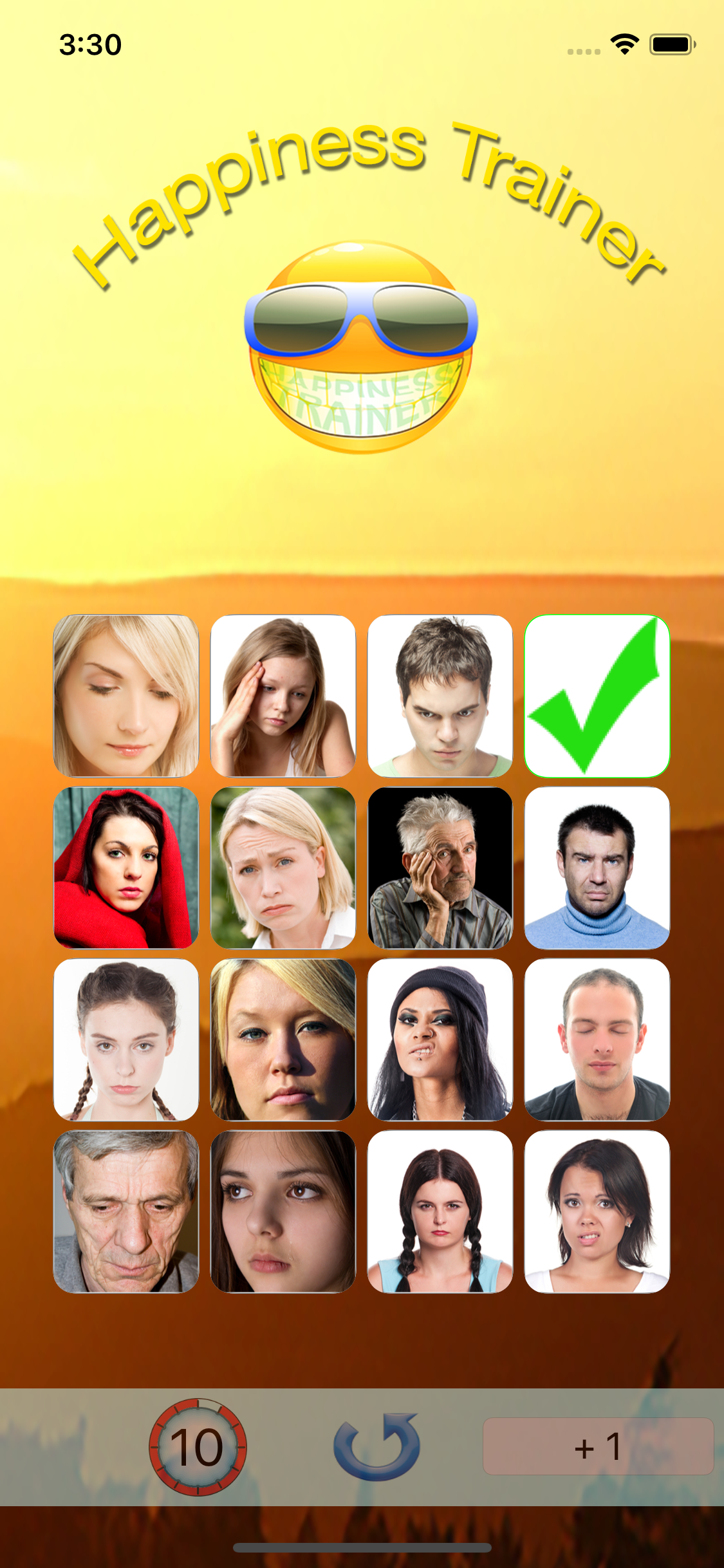This screenshot has width=724, height=1568.
Task: Tap the blonde woman in shadowed close-up
Action: pyautogui.click(x=283, y=1040)
